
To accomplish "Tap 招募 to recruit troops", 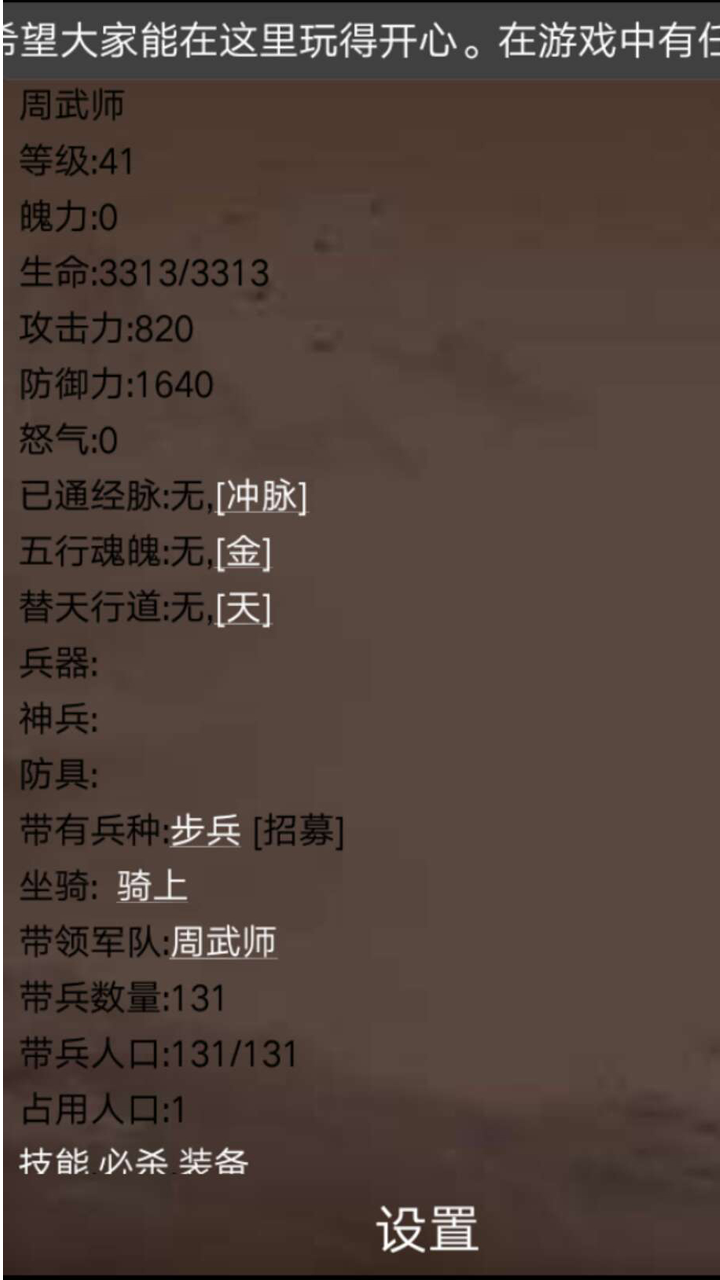I will pos(298,831).
